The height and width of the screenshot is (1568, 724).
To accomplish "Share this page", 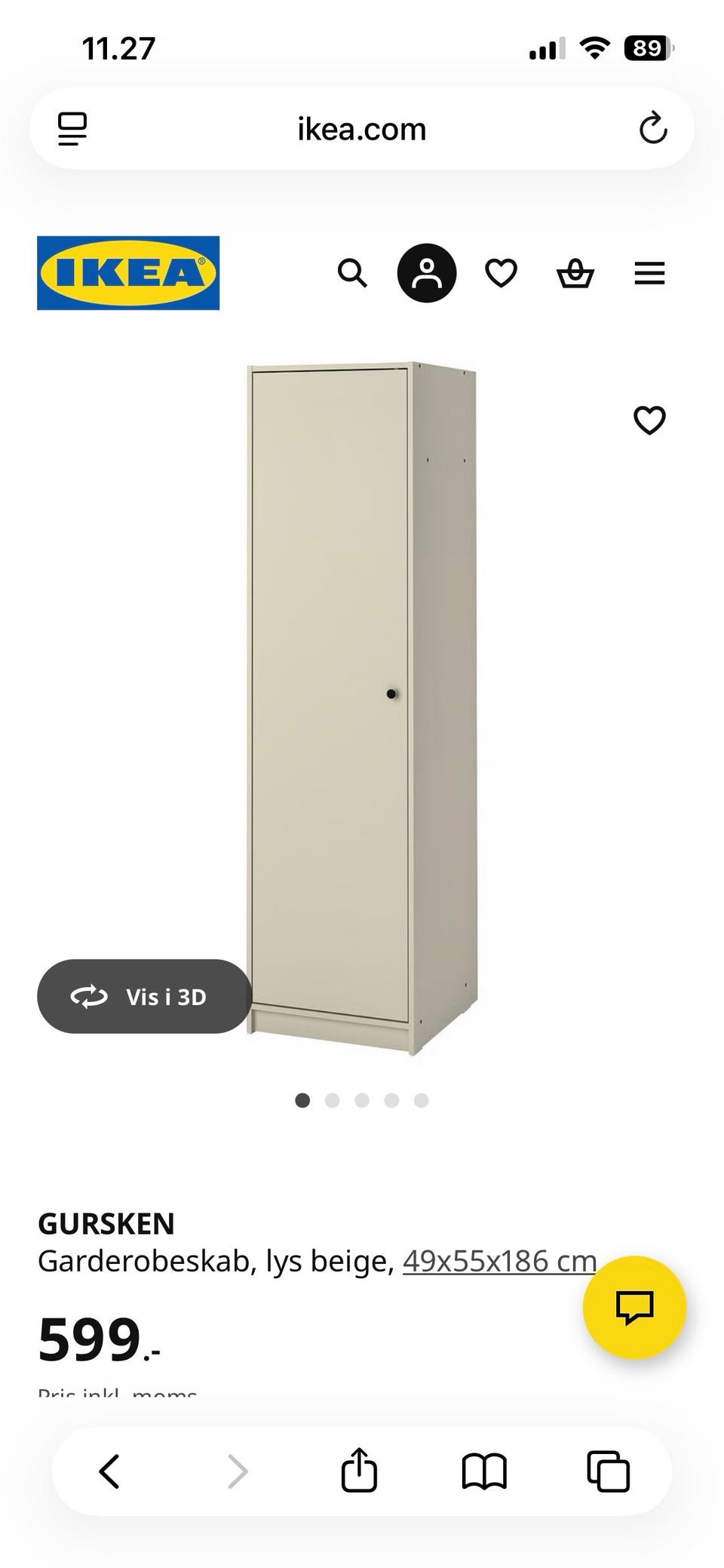I will tap(359, 1470).
